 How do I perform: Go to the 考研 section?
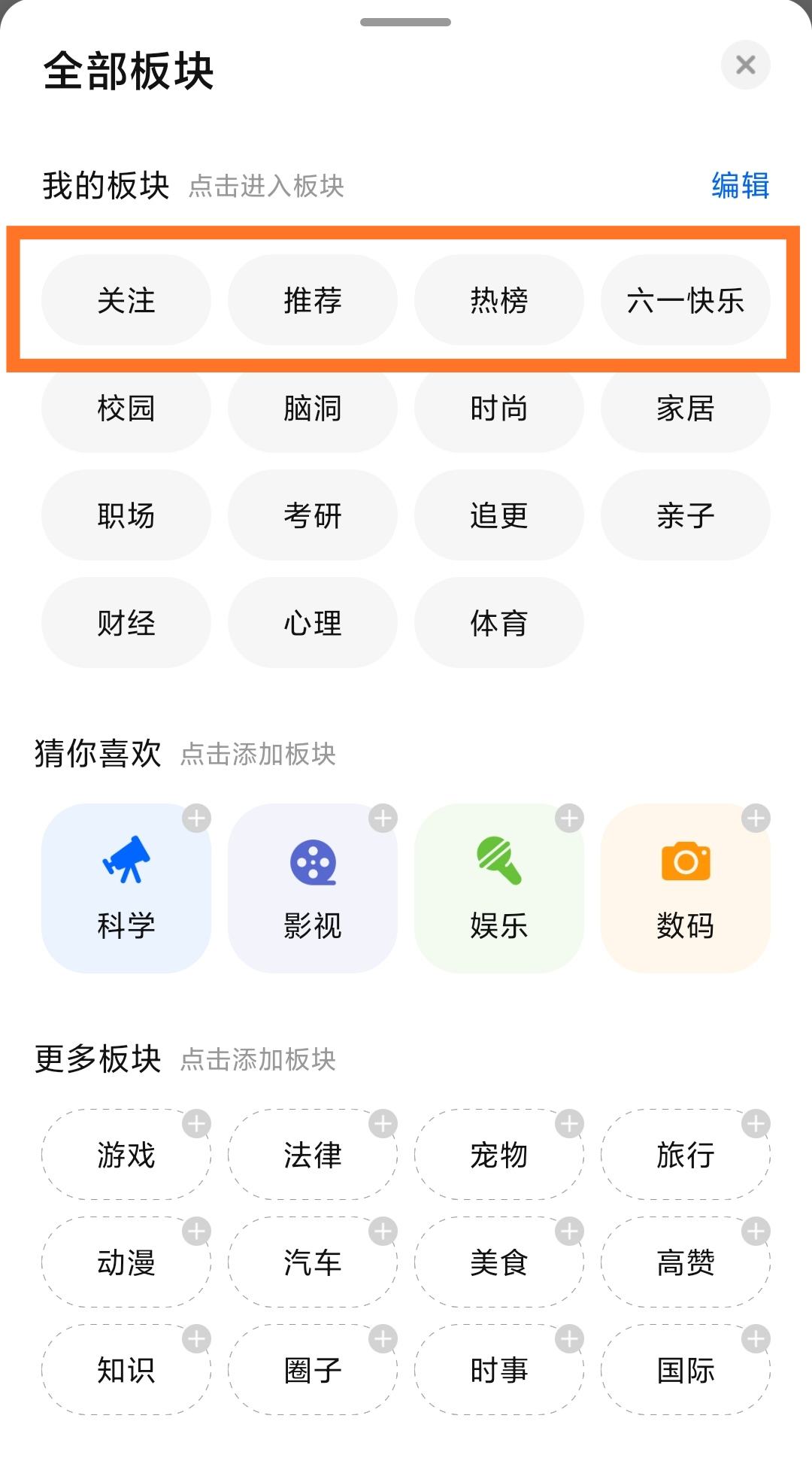point(313,515)
